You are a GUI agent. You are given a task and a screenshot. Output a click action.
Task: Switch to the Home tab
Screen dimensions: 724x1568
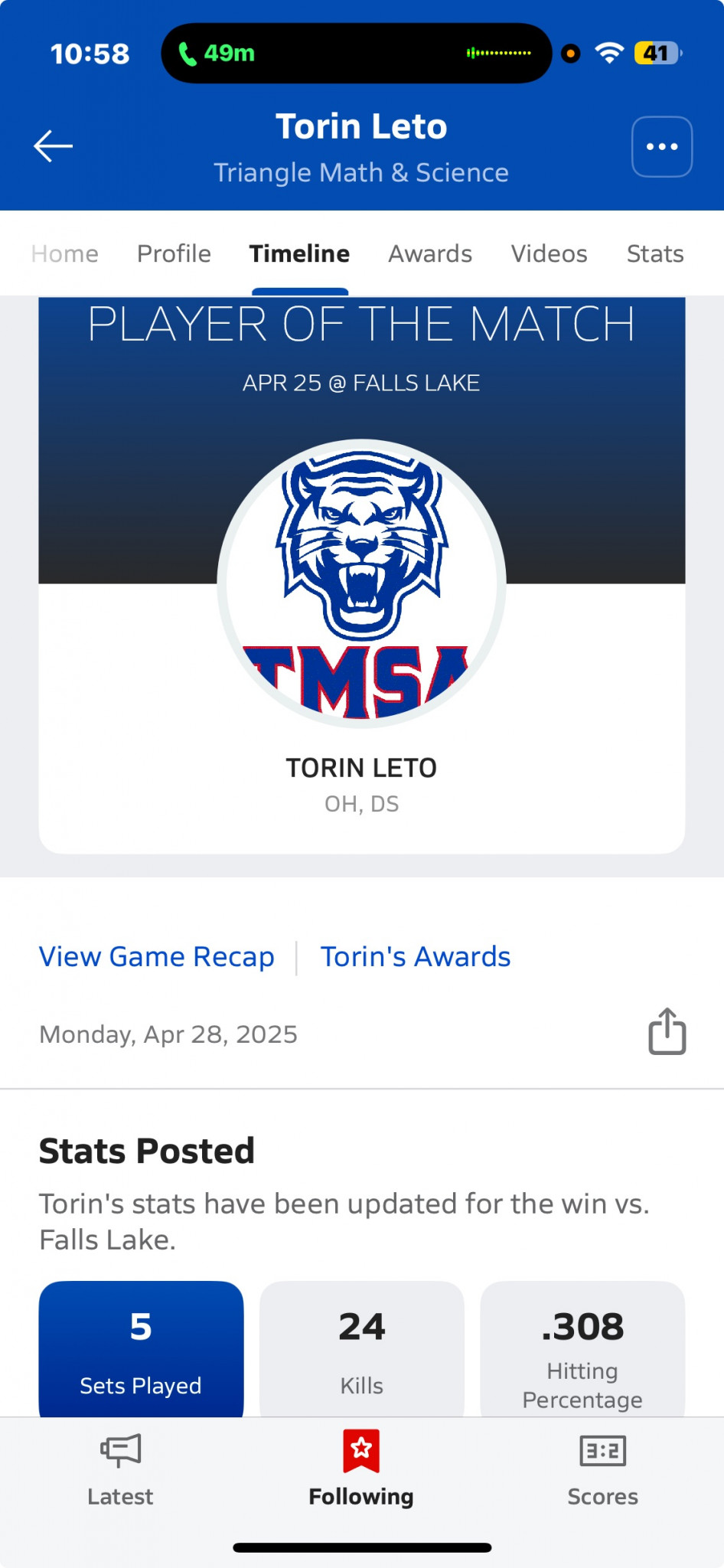(x=65, y=253)
